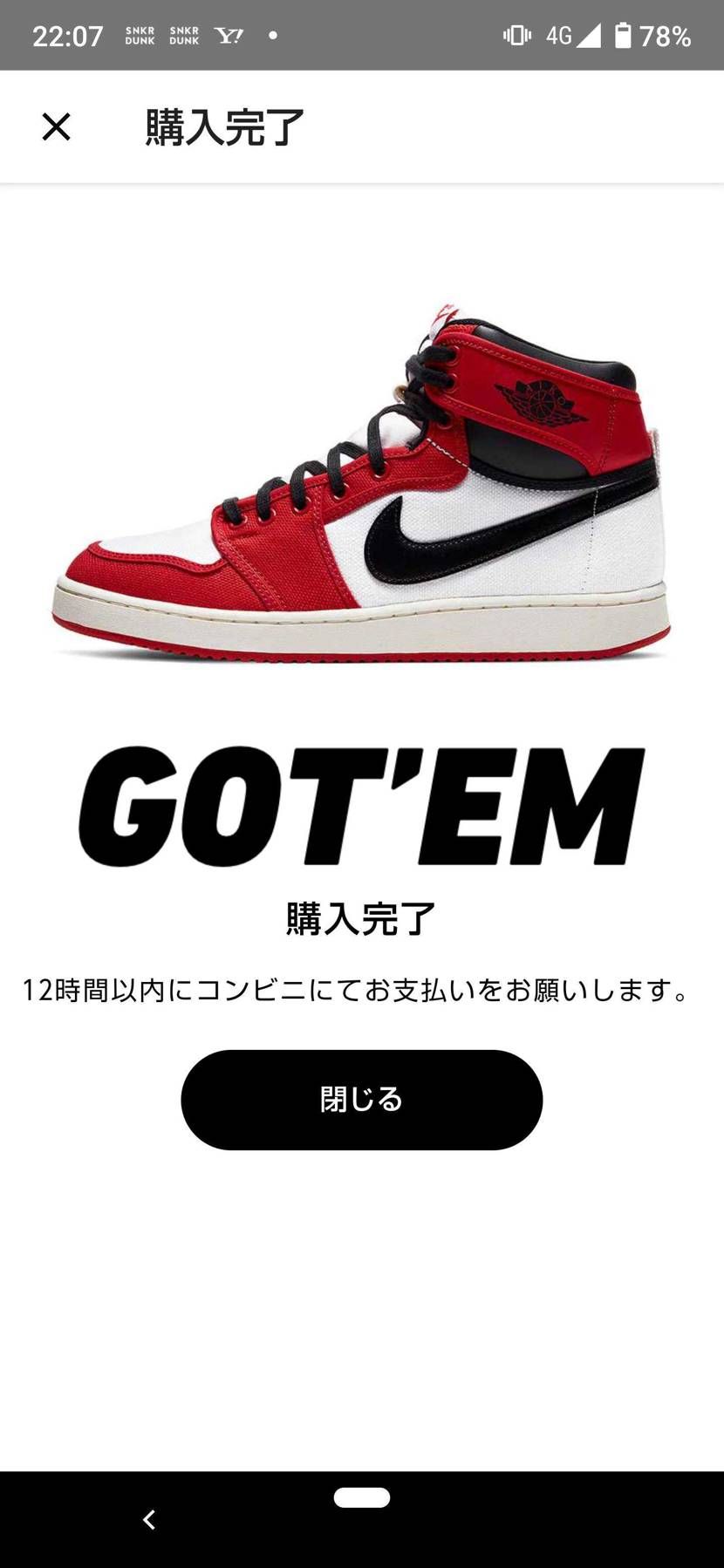Tap the home gesture pill bar
The height and width of the screenshot is (1568, 724).
click(x=362, y=1496)
